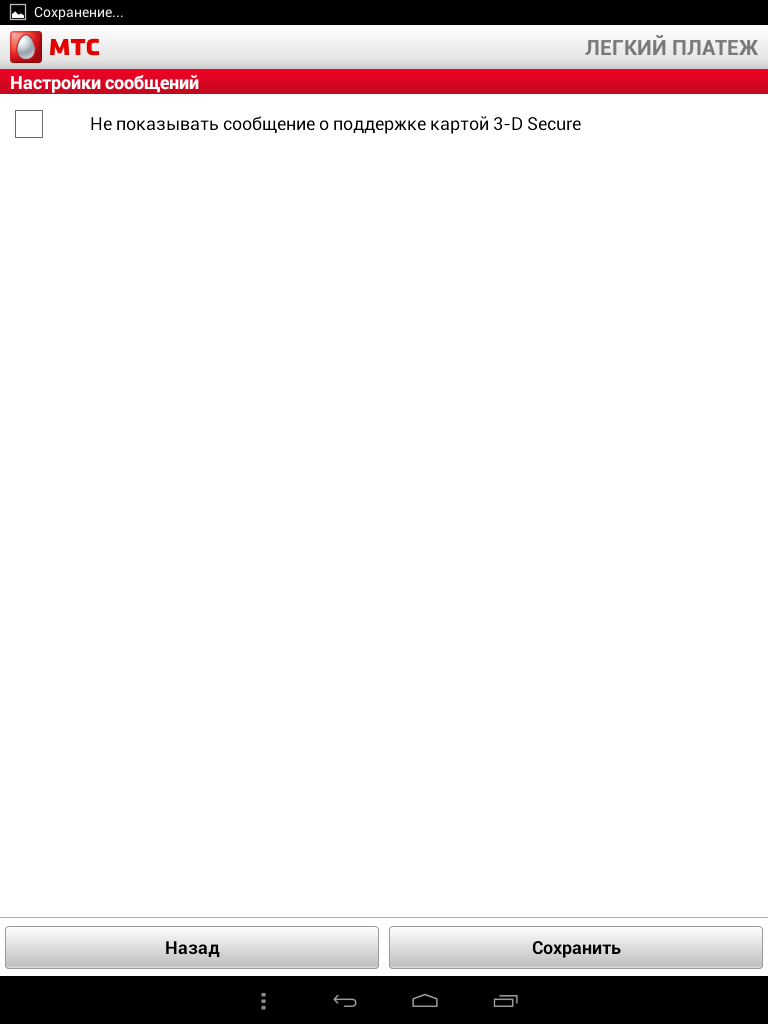Viewport: 768px width, 1024px height.
Task: Go to the home screen
Action: click(x=425, y=1000)
